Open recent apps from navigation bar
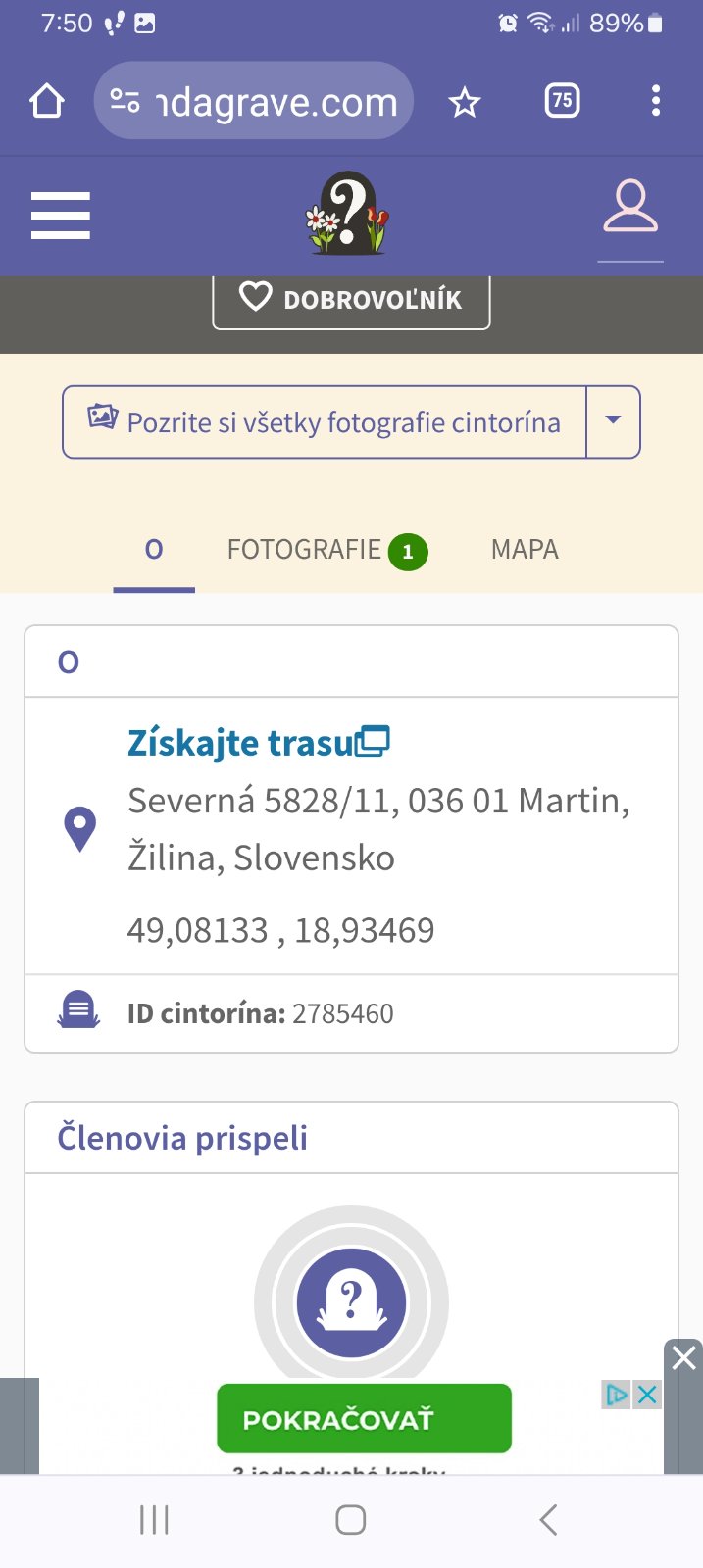Viewport: 703px width, 1568px height. point(154,1520)
